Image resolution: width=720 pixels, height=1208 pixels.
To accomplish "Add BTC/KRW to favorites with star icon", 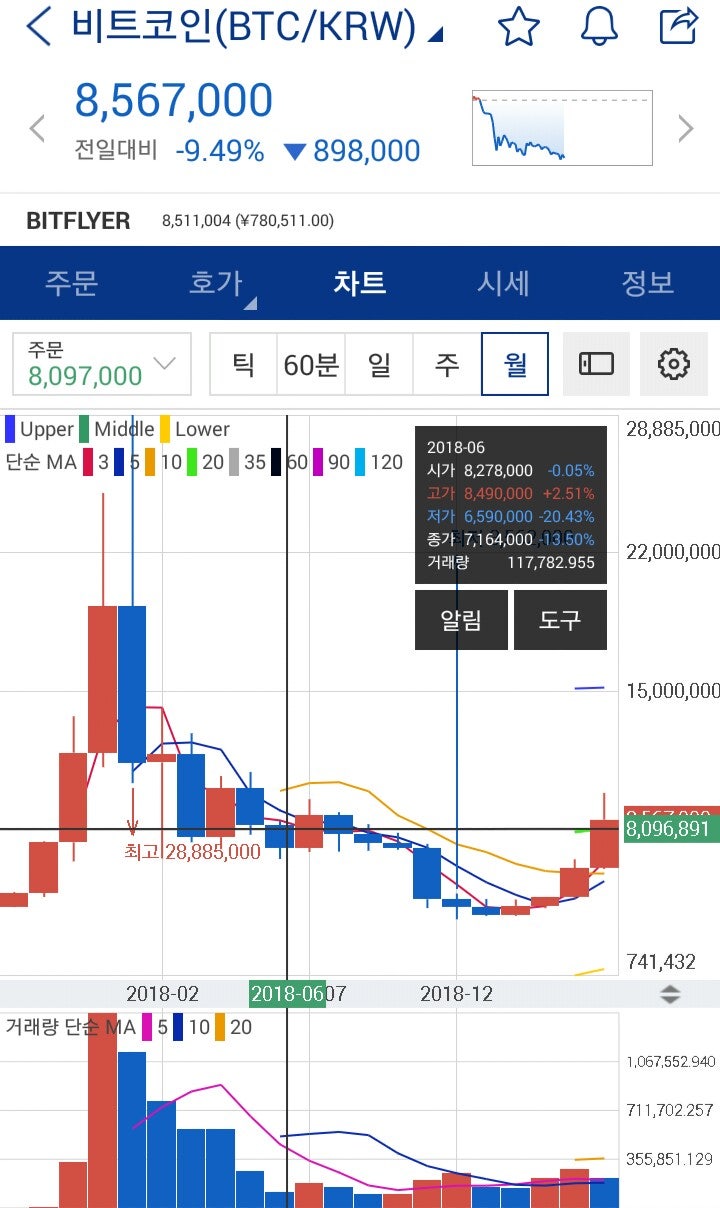I will click(519, 27).
